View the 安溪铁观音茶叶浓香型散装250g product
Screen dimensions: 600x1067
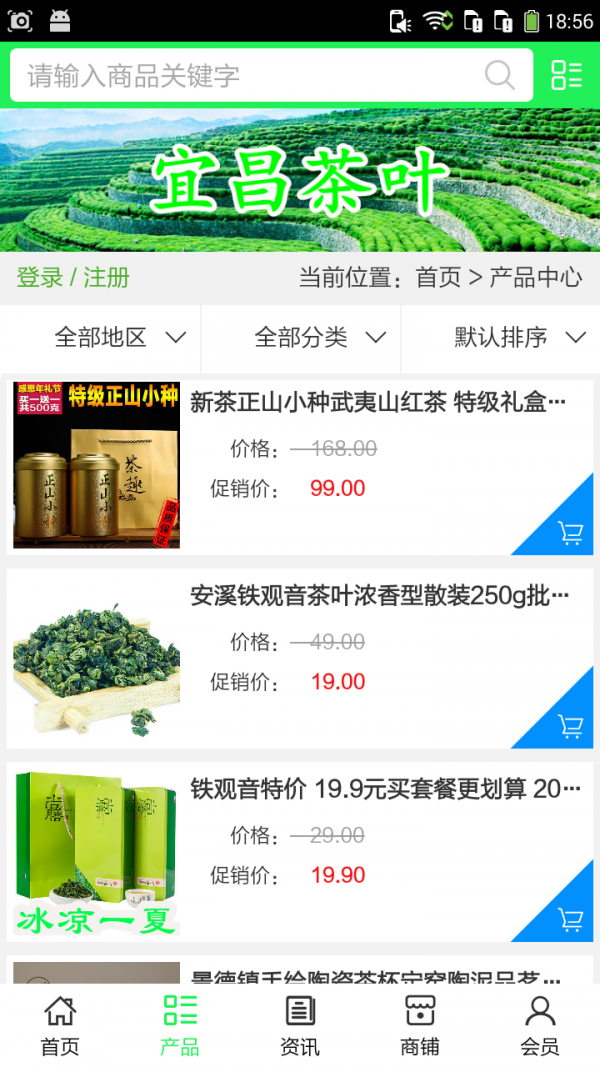(x=380, y=597)
